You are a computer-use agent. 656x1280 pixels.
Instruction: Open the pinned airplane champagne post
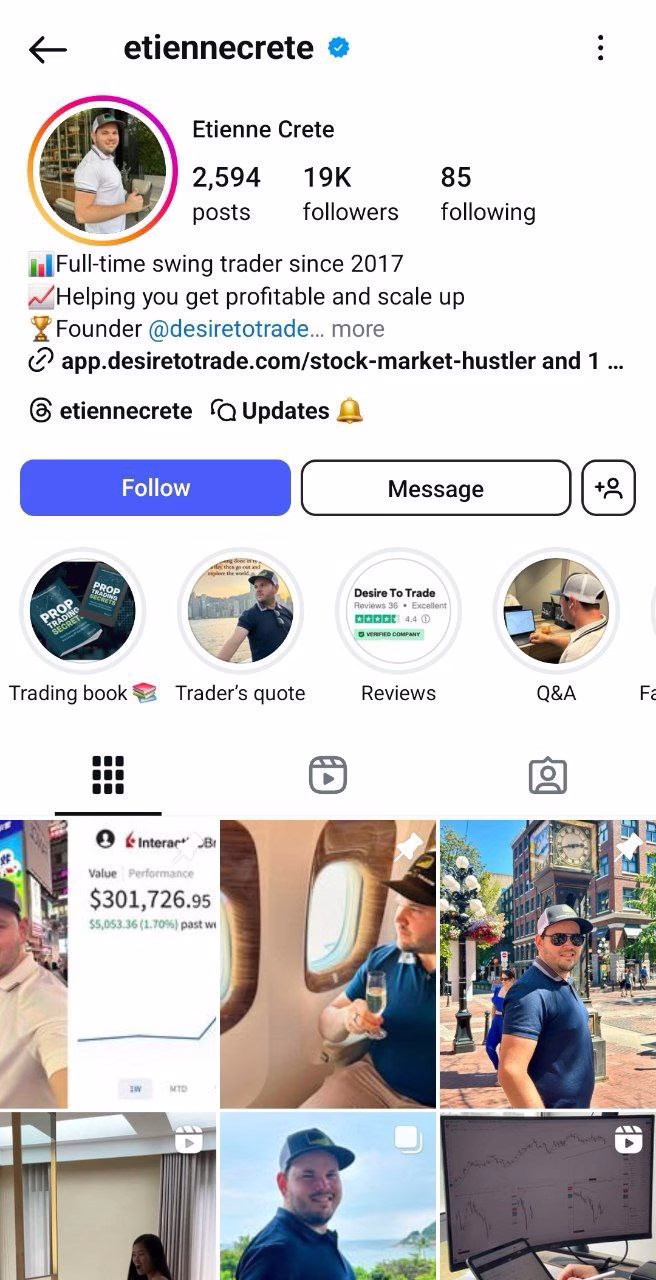click(x=328, y=964)
